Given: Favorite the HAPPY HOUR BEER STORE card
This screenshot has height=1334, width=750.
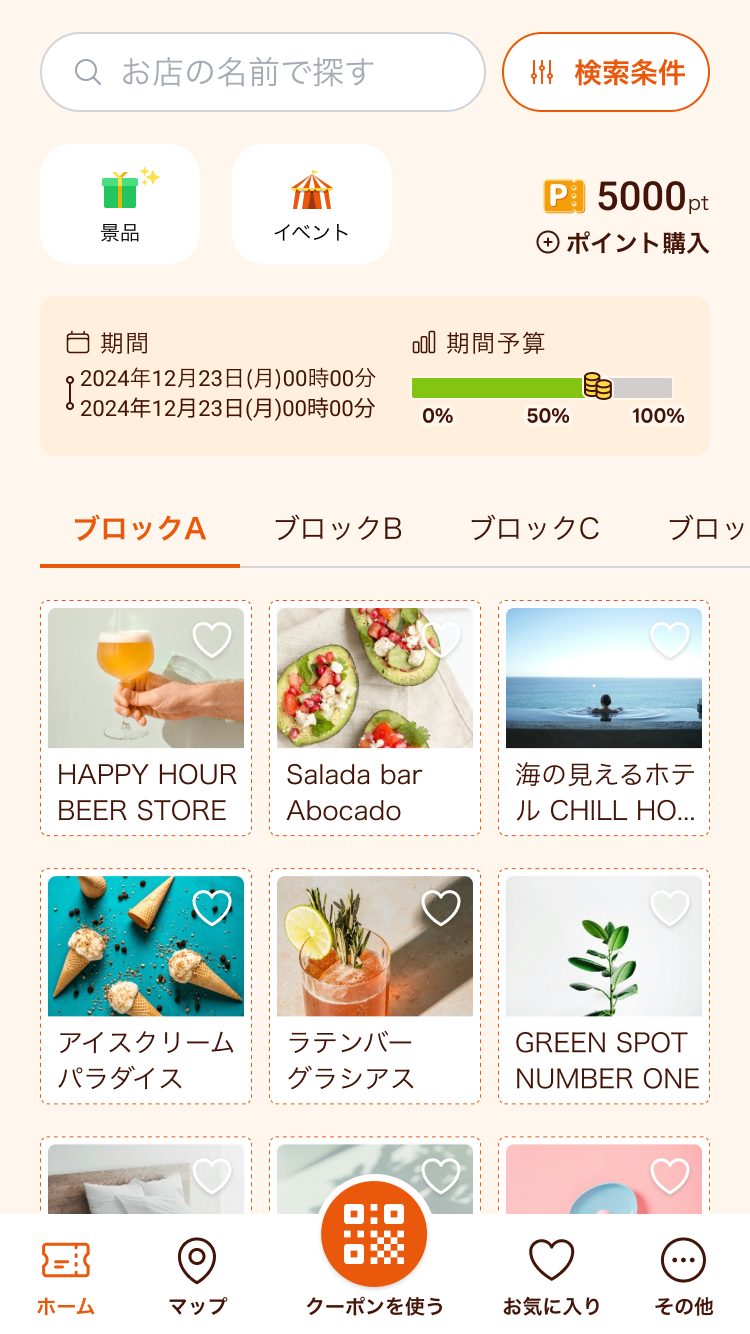Looking at the screenshot, I should tap(211, 642).
